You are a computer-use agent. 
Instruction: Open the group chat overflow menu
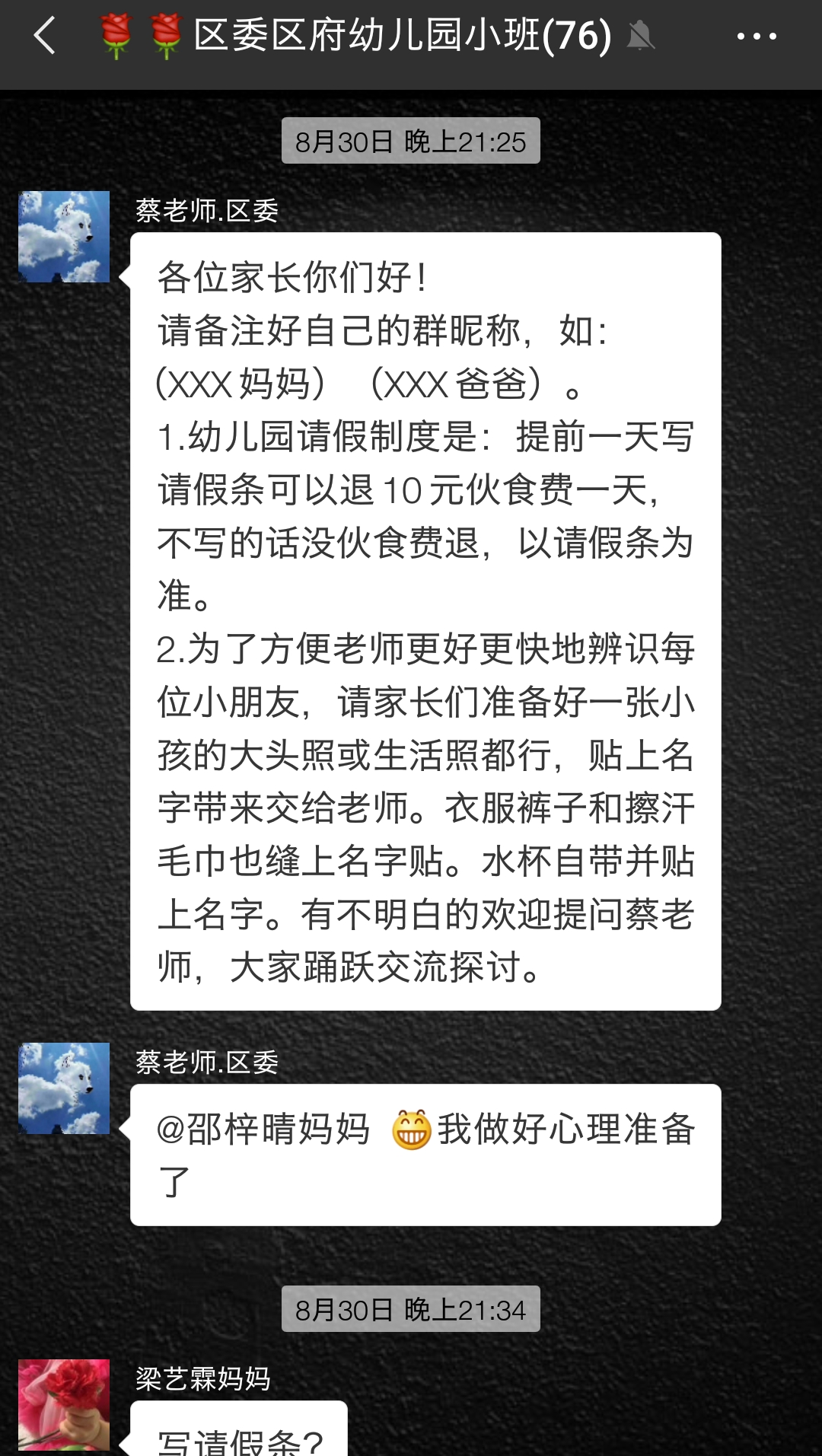756,36
